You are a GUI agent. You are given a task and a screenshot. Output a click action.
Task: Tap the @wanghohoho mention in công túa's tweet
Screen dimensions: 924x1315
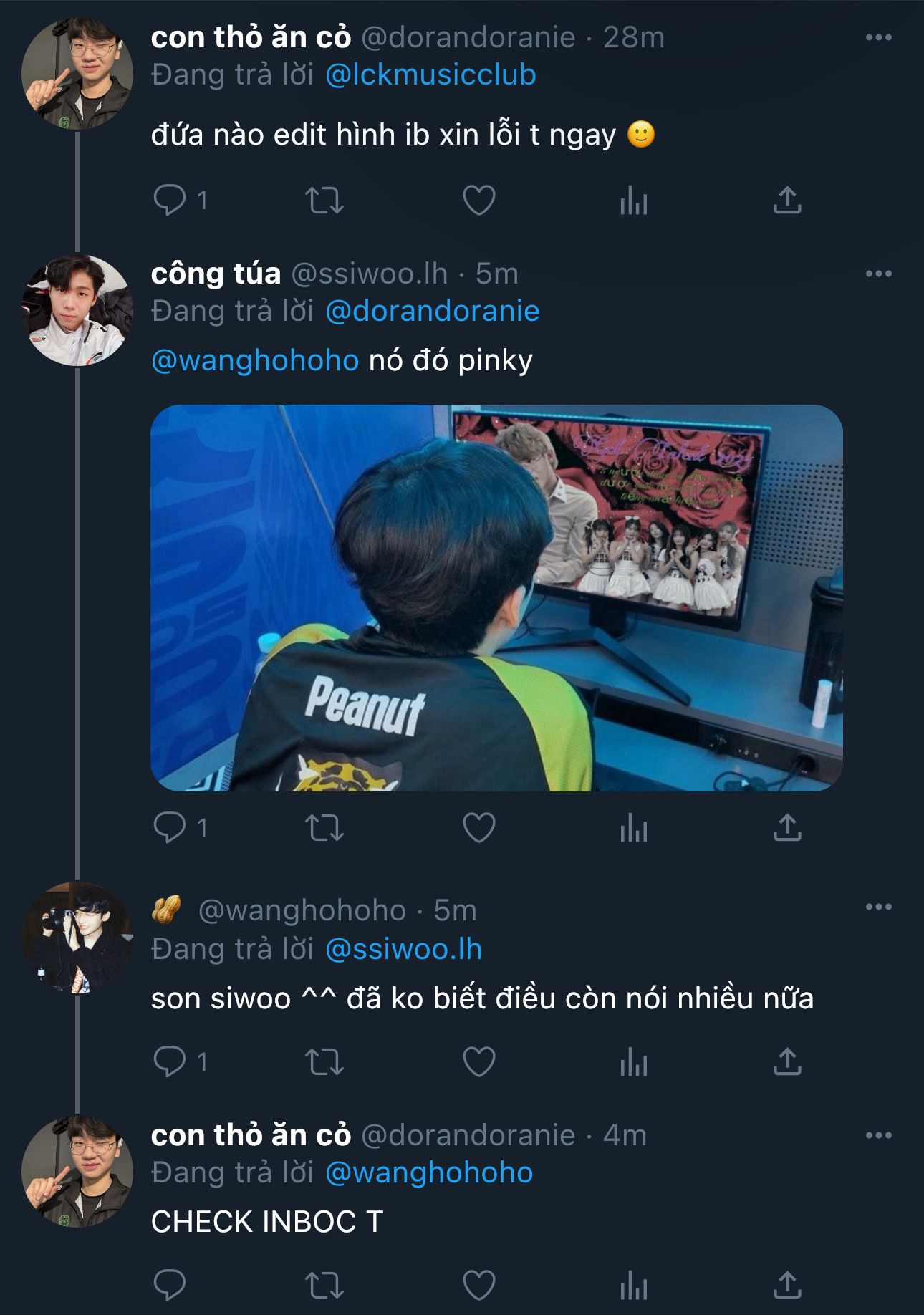255,360
